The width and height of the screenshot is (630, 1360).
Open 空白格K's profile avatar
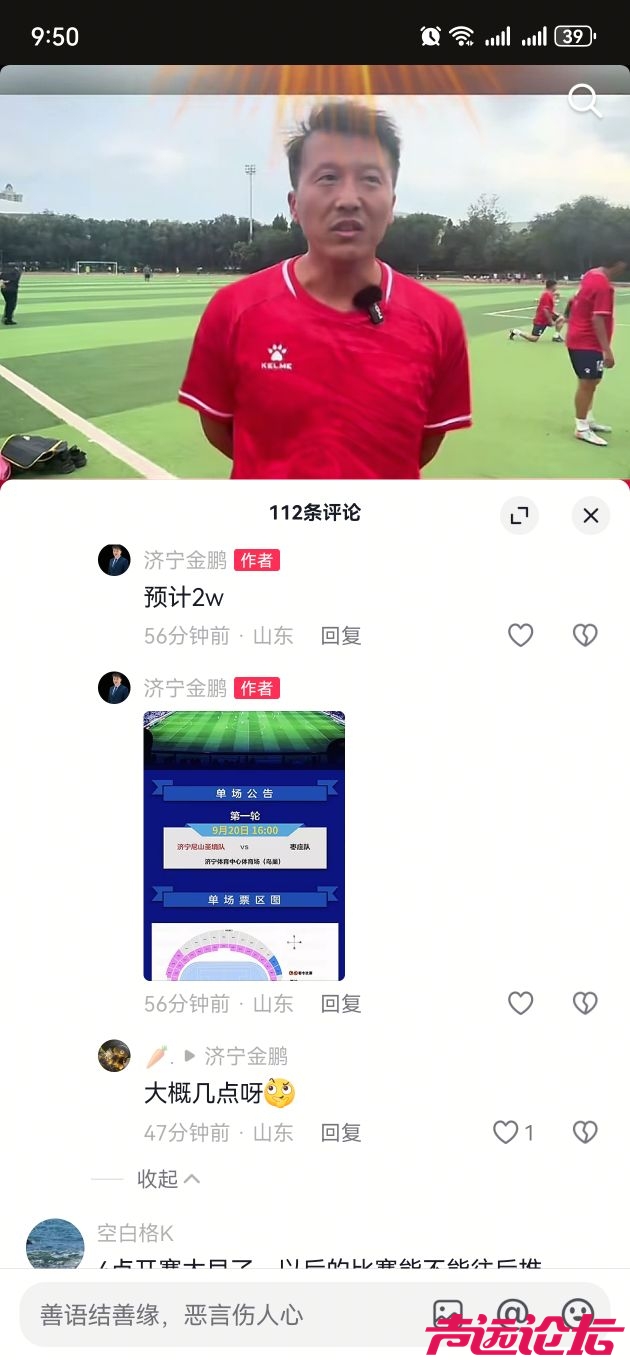(55, 1245)
